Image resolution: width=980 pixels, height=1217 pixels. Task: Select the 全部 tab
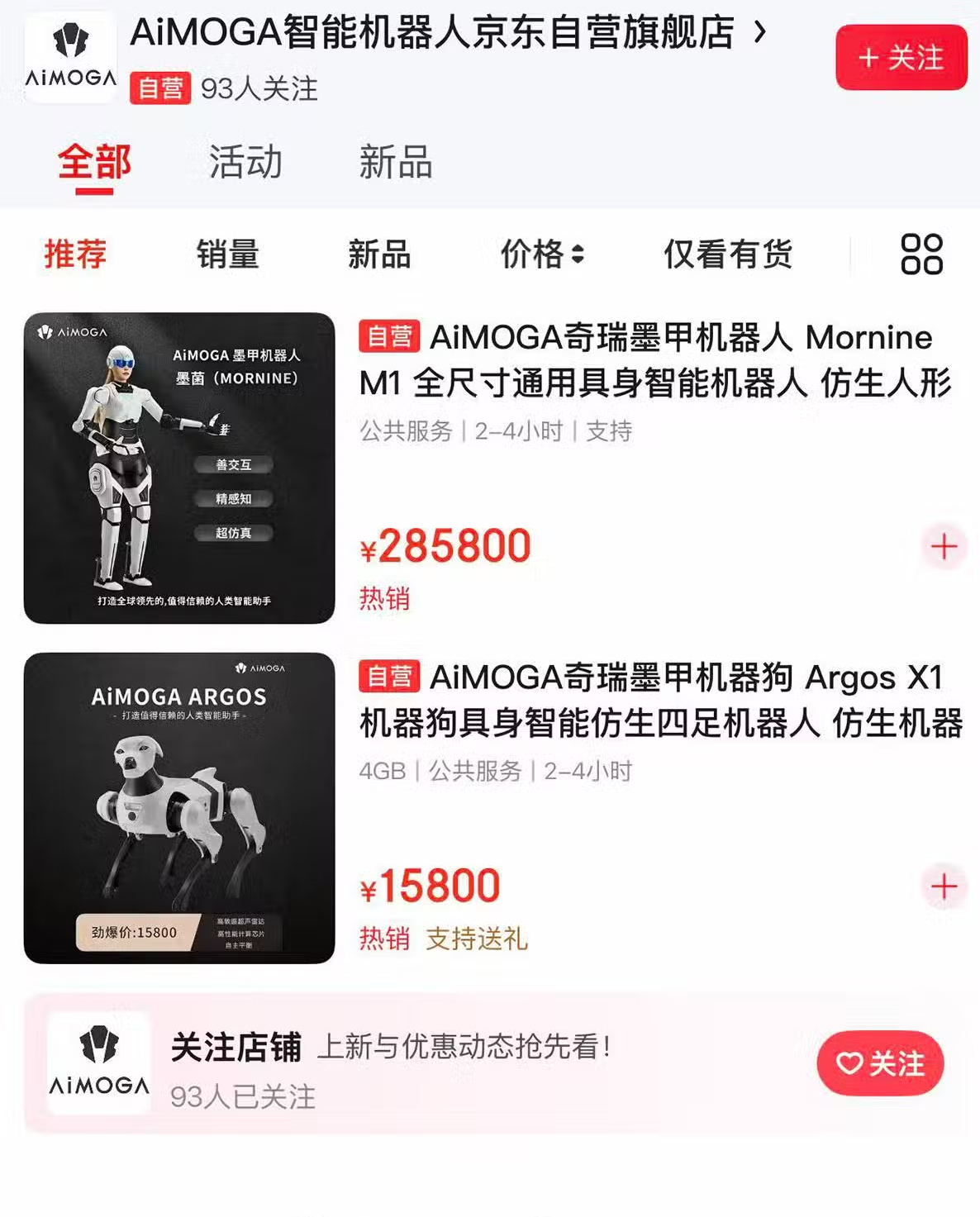pos(94,162)
